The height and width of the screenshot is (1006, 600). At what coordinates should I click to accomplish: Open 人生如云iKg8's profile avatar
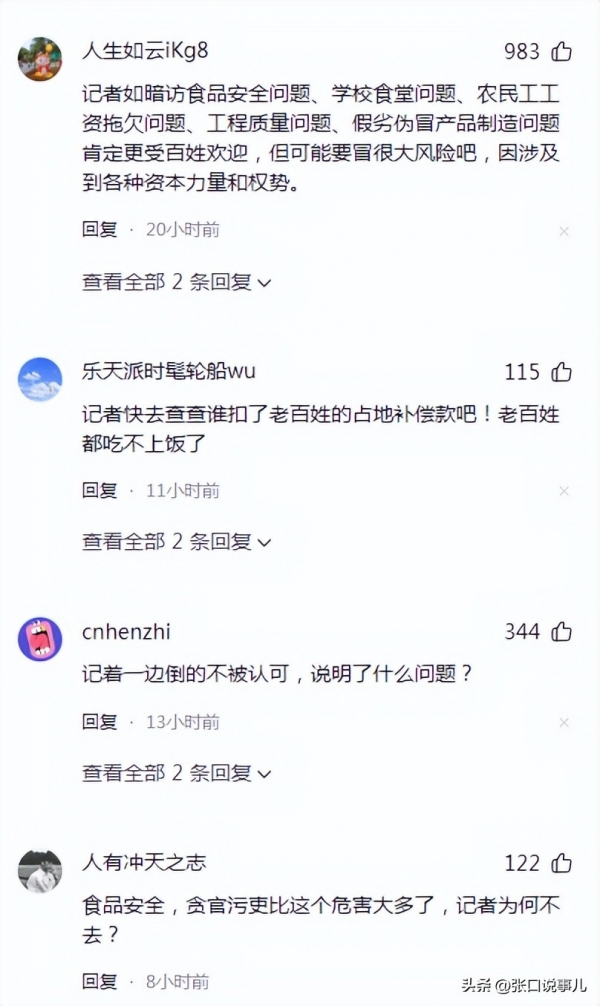point(40,59)
